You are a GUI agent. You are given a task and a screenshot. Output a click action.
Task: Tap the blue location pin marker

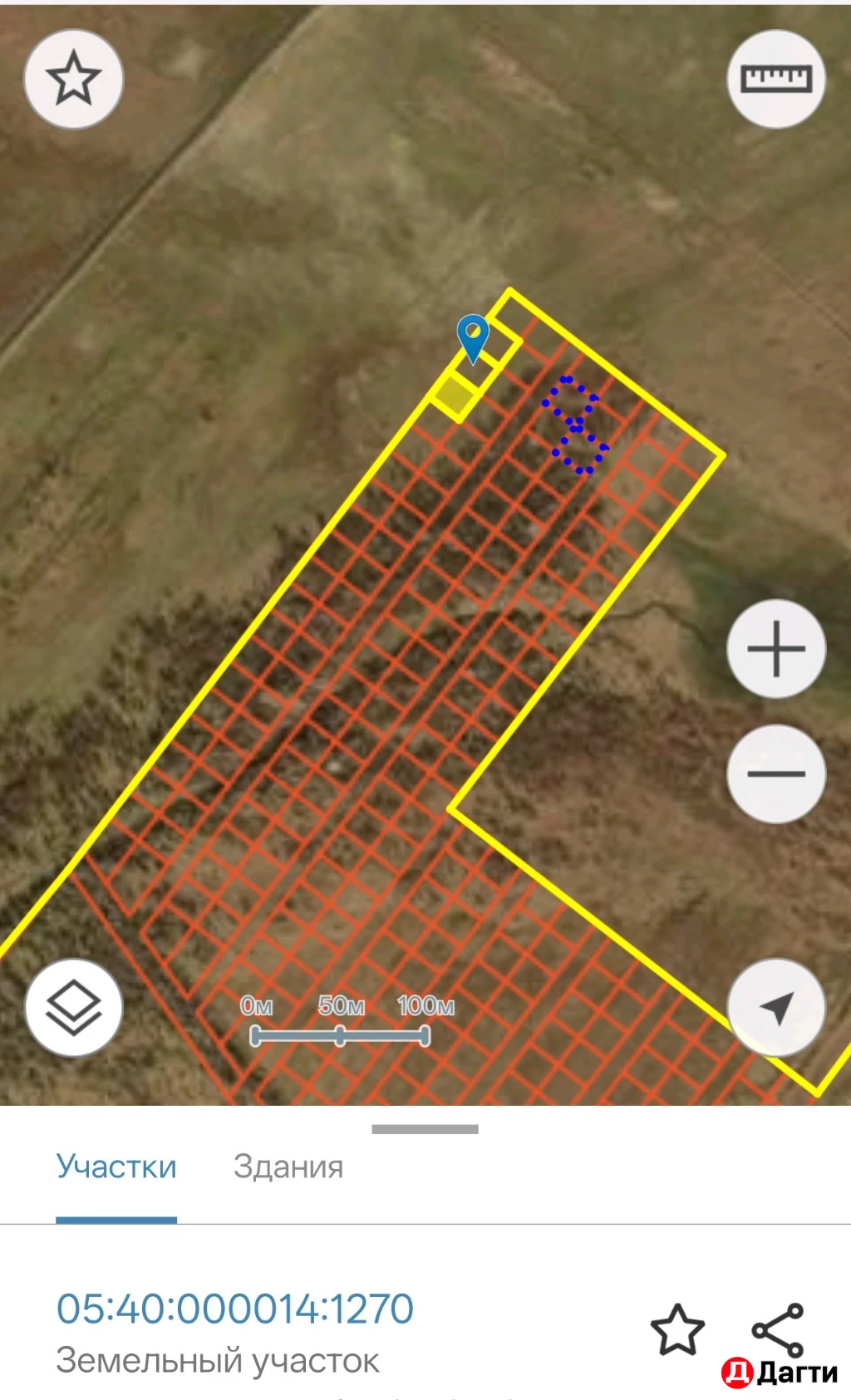click(473, 336)
